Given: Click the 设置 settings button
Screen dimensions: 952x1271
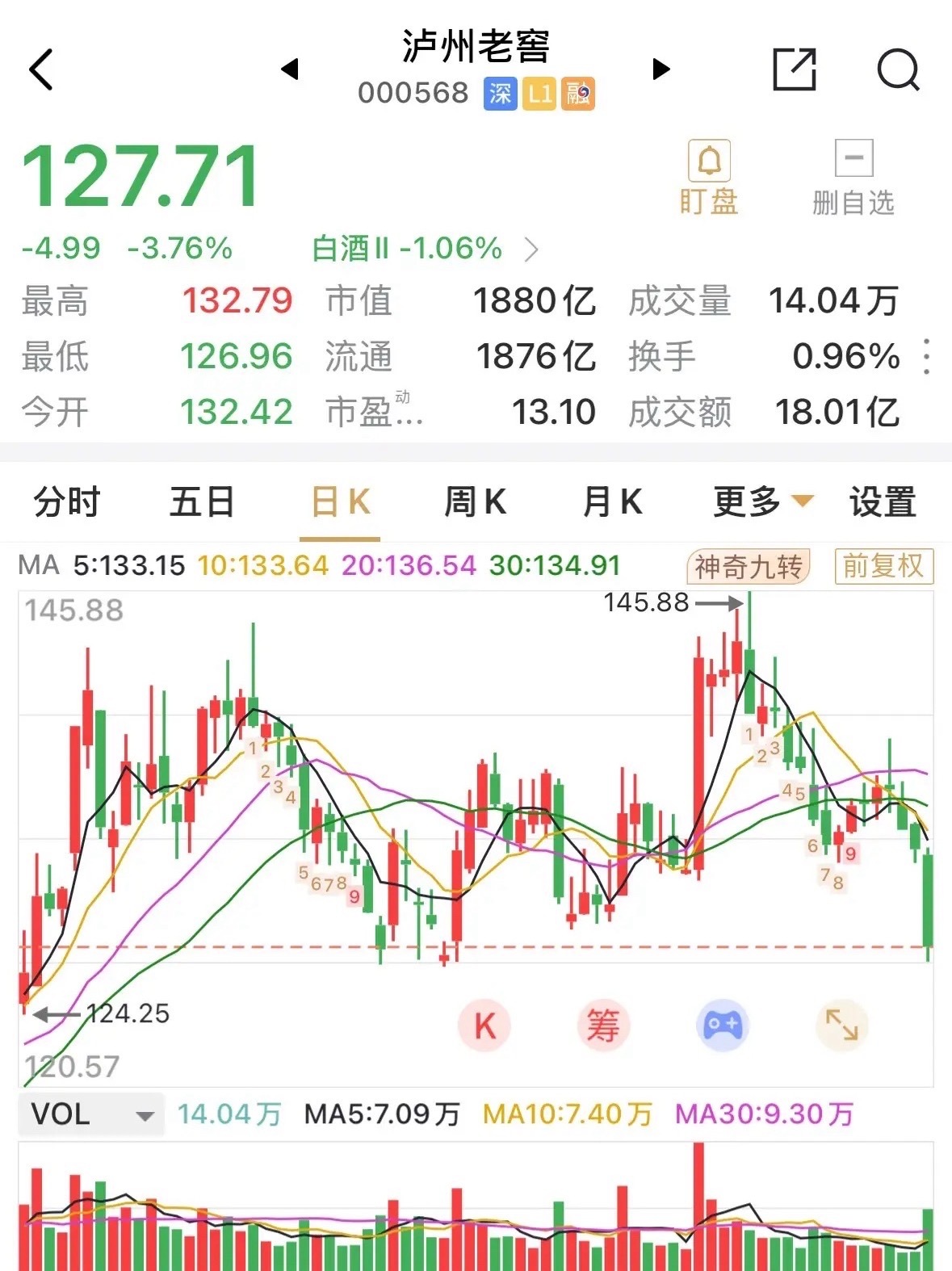Looking at the screenshot, I should [881, 501].
